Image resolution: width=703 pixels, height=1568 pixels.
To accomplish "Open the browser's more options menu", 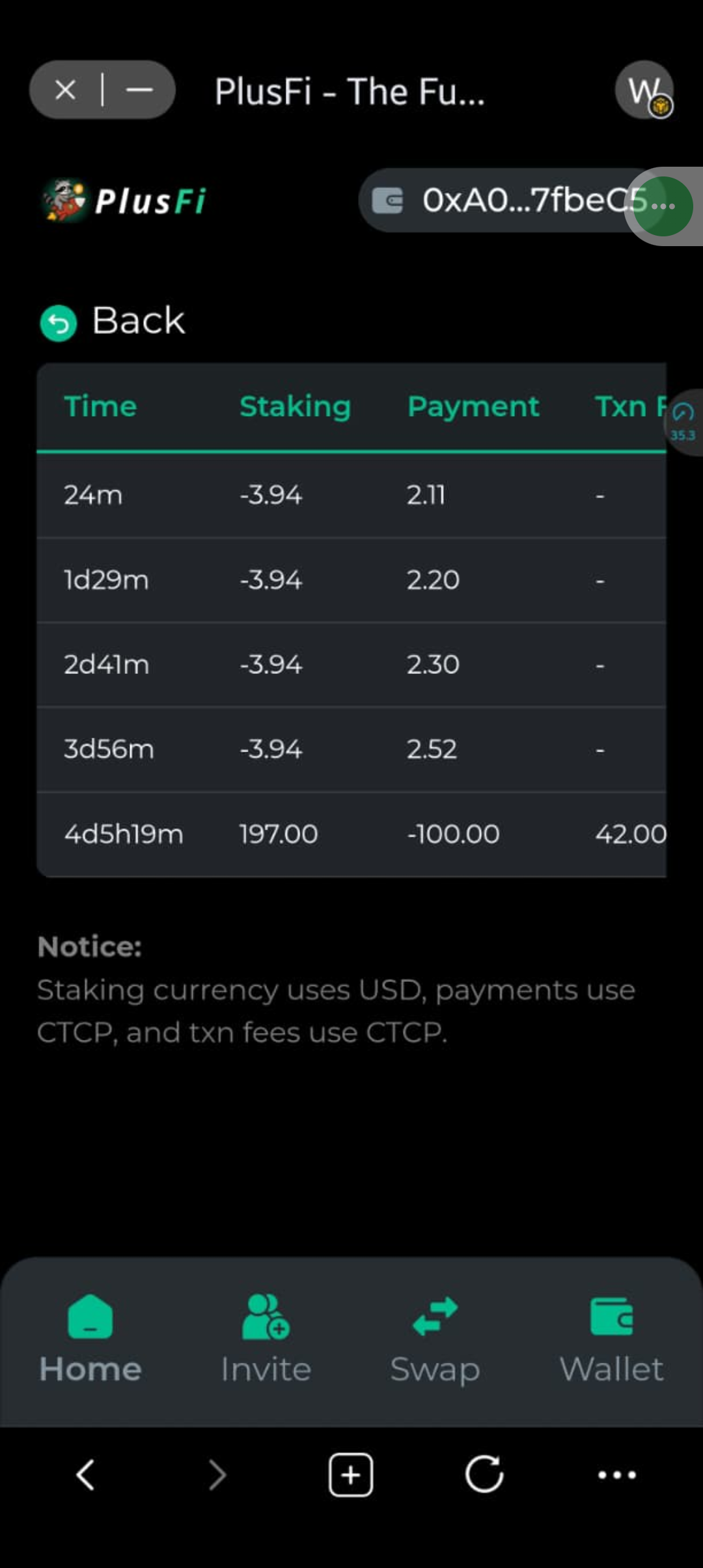I will tap(617, 1474).
